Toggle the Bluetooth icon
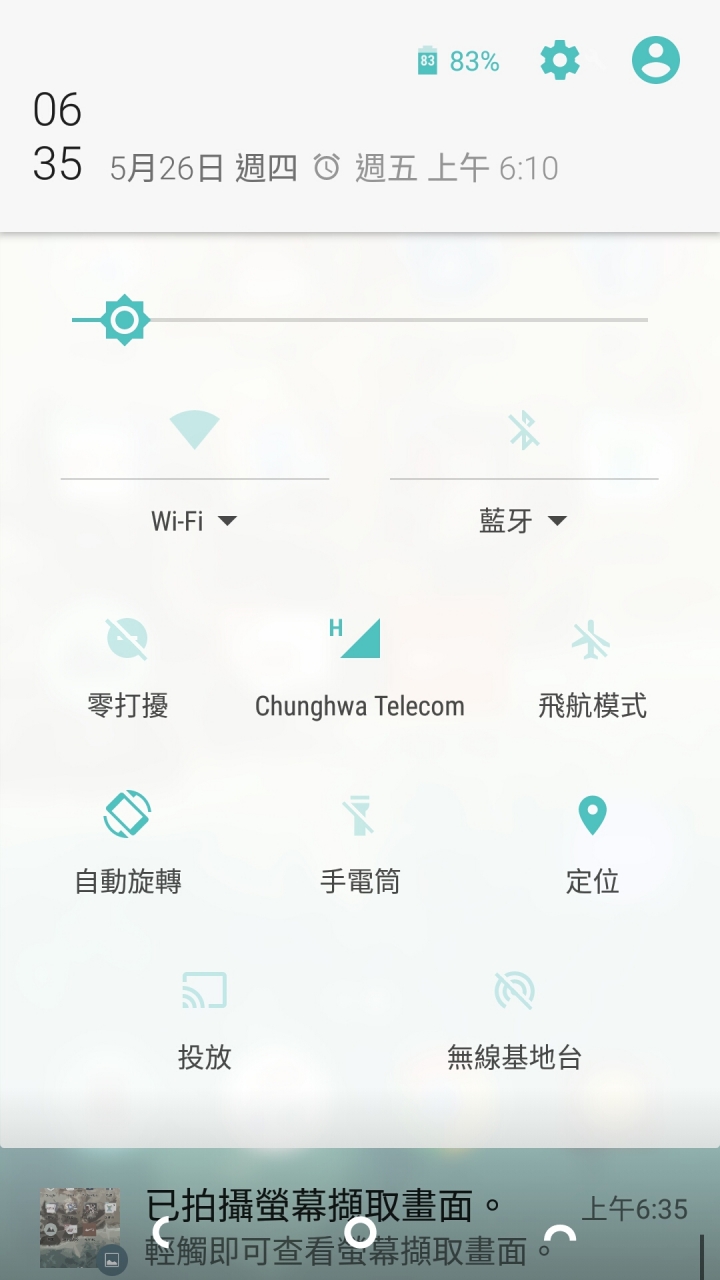 [x=523, y=430]
